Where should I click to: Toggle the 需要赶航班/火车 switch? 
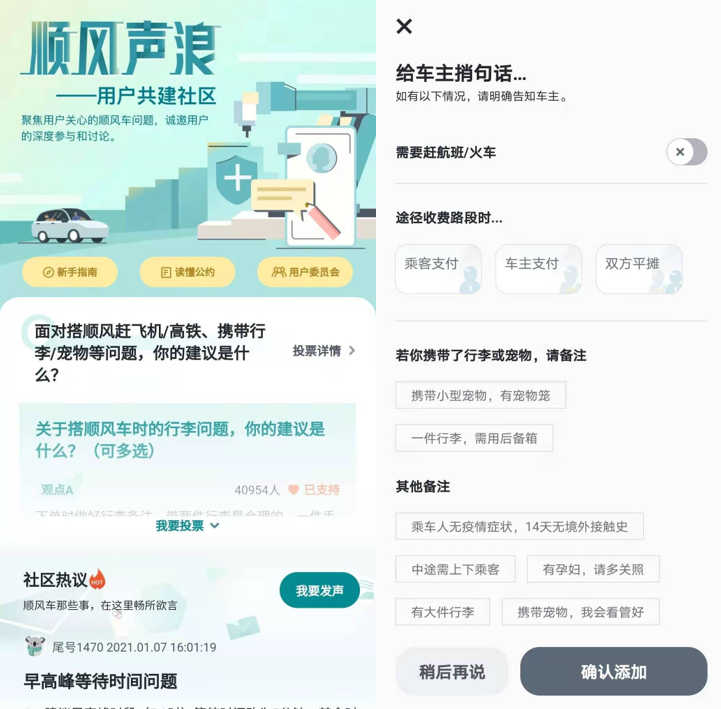686,152
